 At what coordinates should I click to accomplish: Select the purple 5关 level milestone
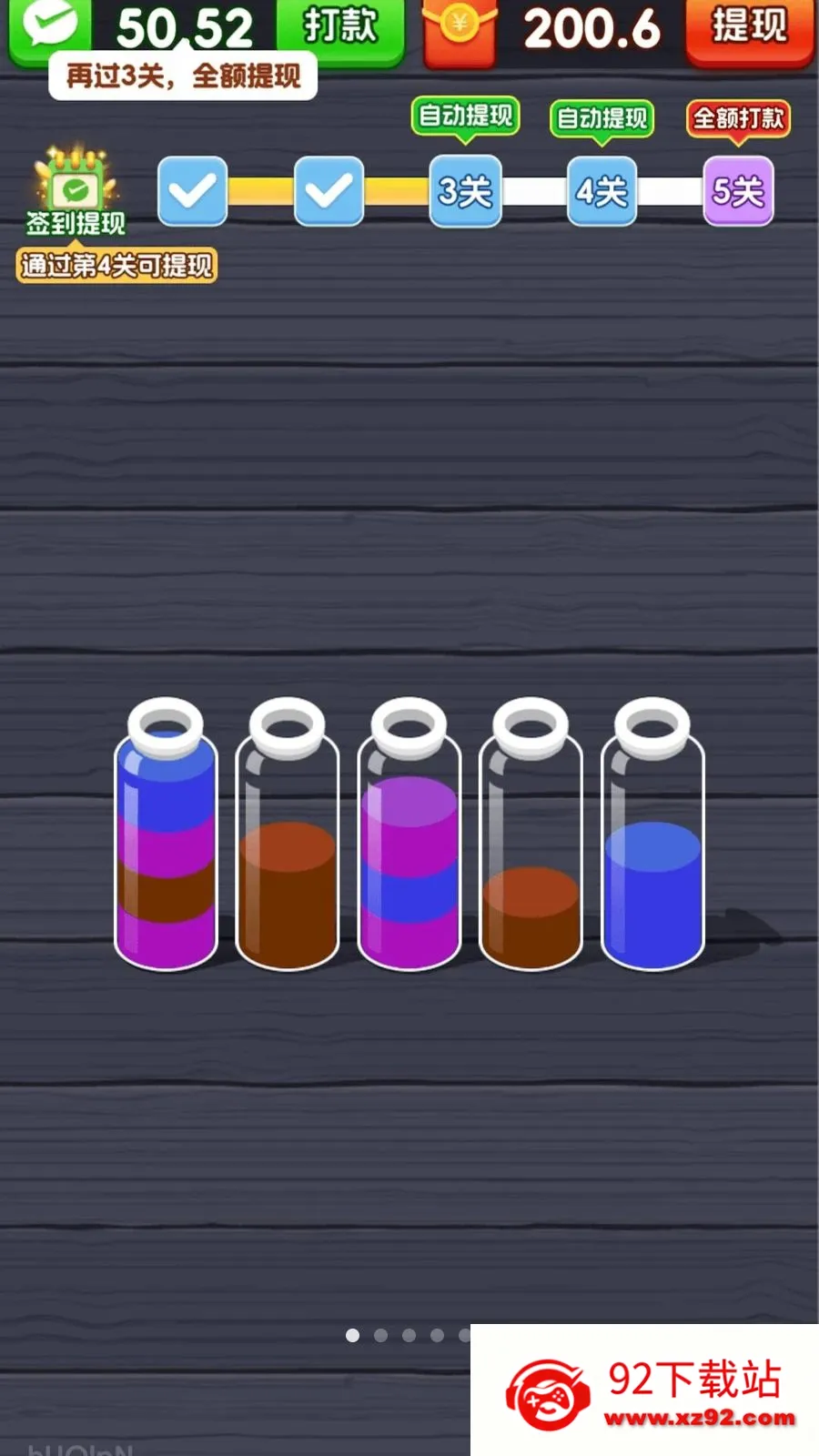738,191
